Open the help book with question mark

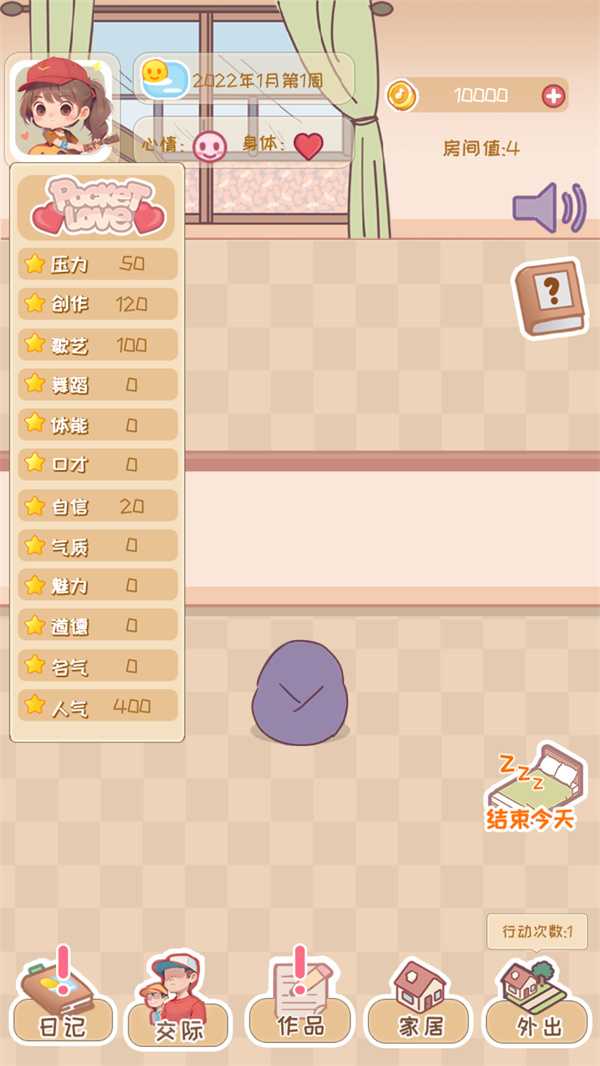coord(549,297)
